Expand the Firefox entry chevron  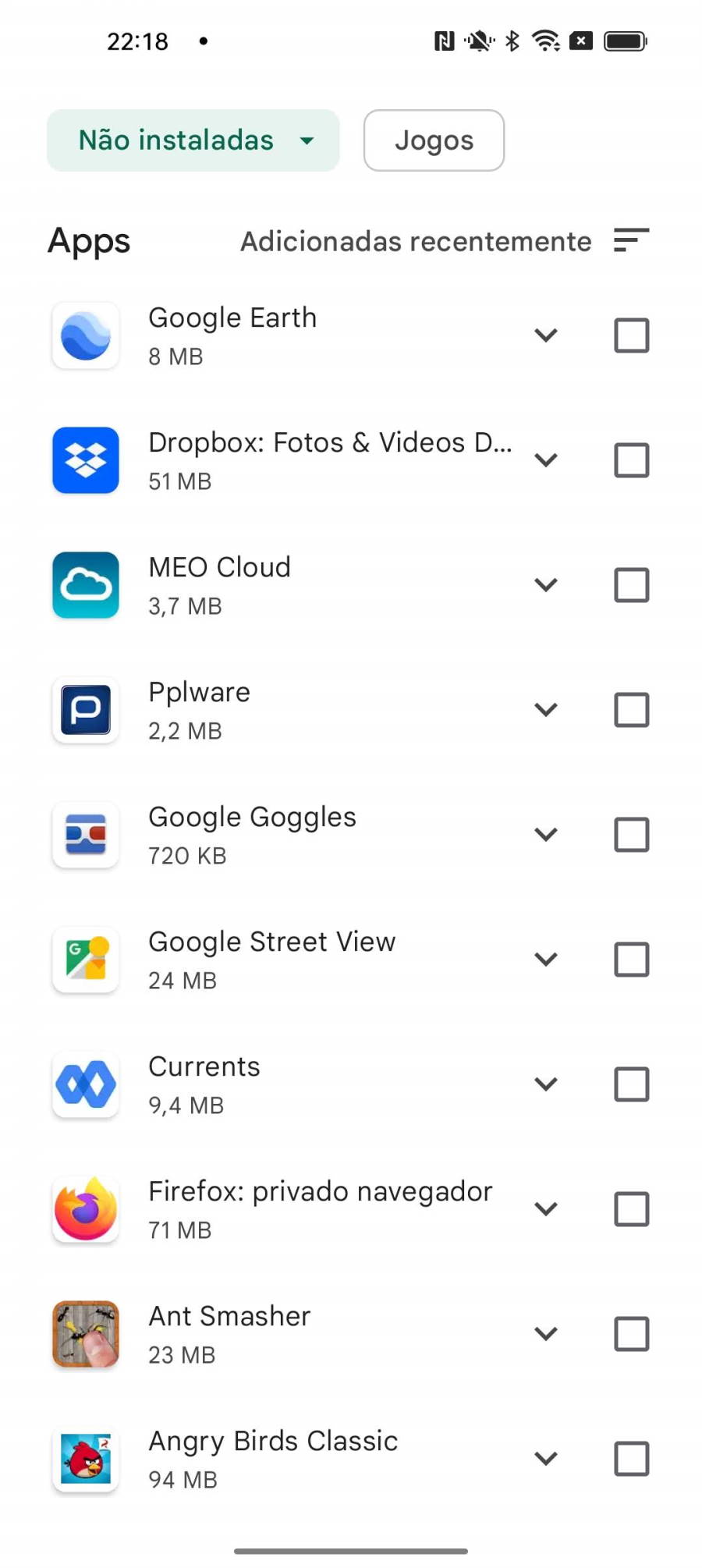coord(546,1209)
